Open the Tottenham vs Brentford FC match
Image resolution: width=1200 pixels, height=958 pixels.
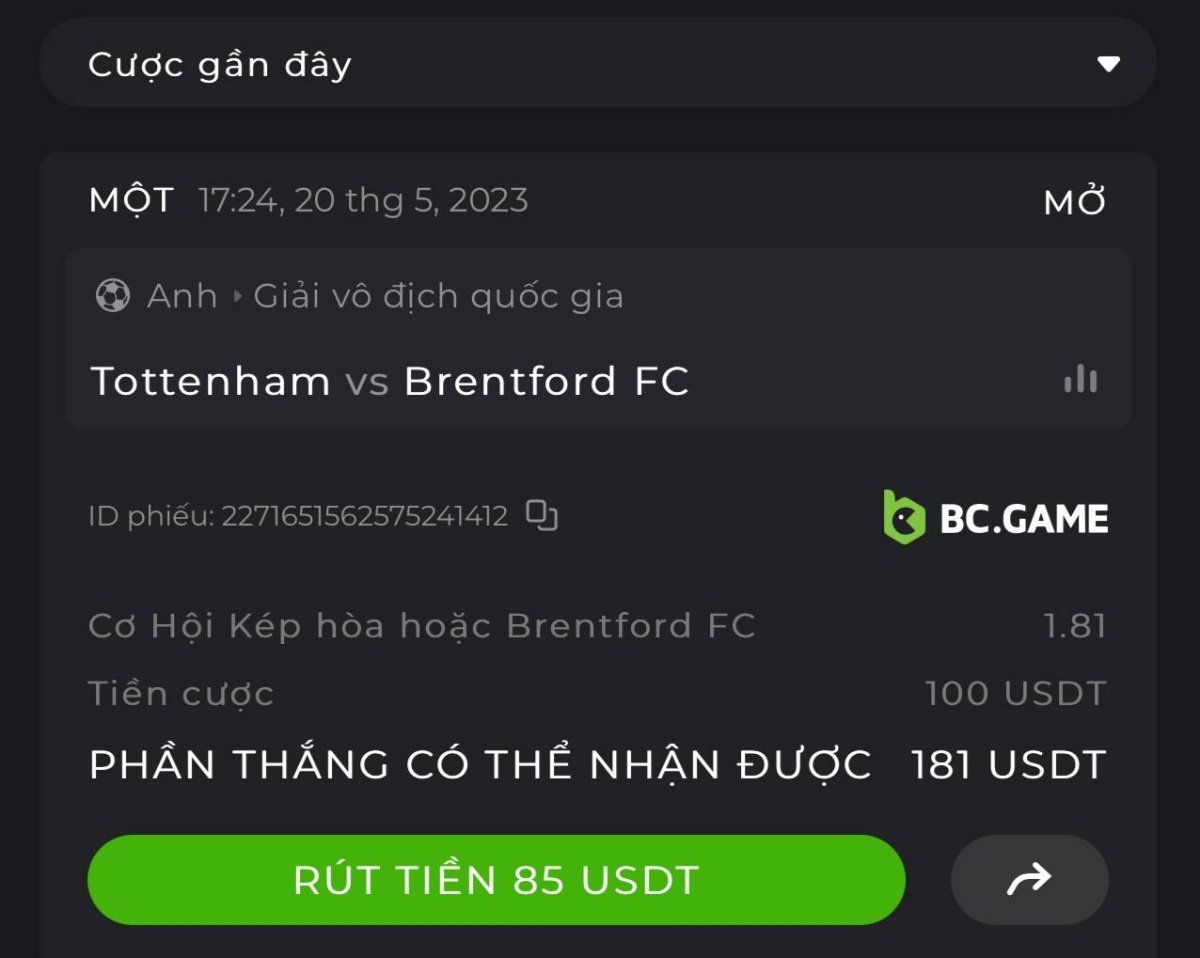tap(390, 381)
